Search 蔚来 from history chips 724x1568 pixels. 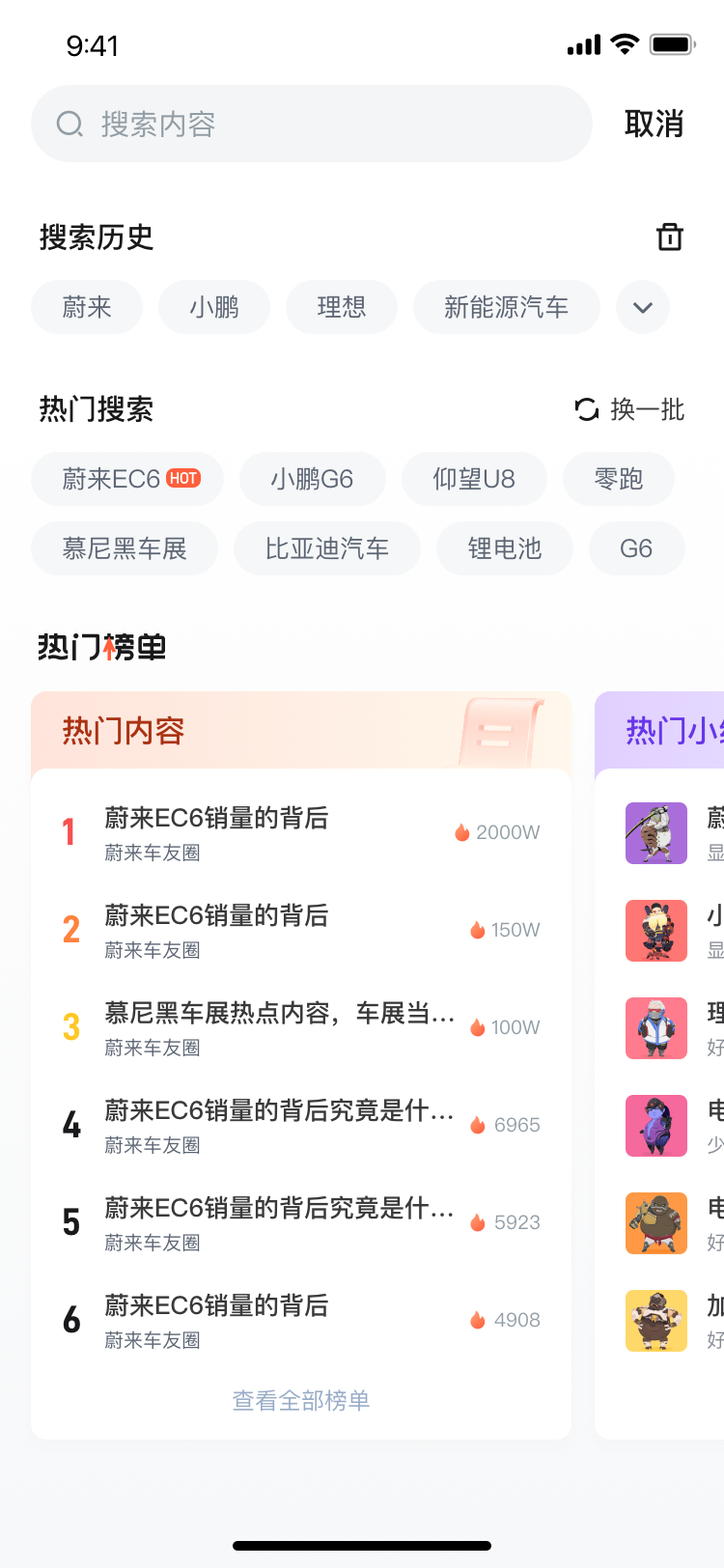point(87,307)
